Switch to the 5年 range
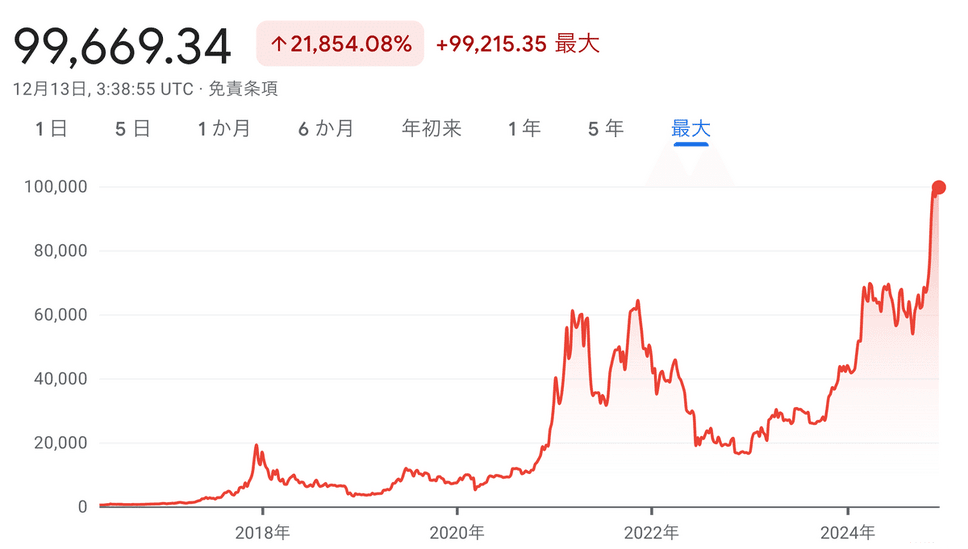Image resolution: width=968 pixels, height=549 pixels. 606,128
